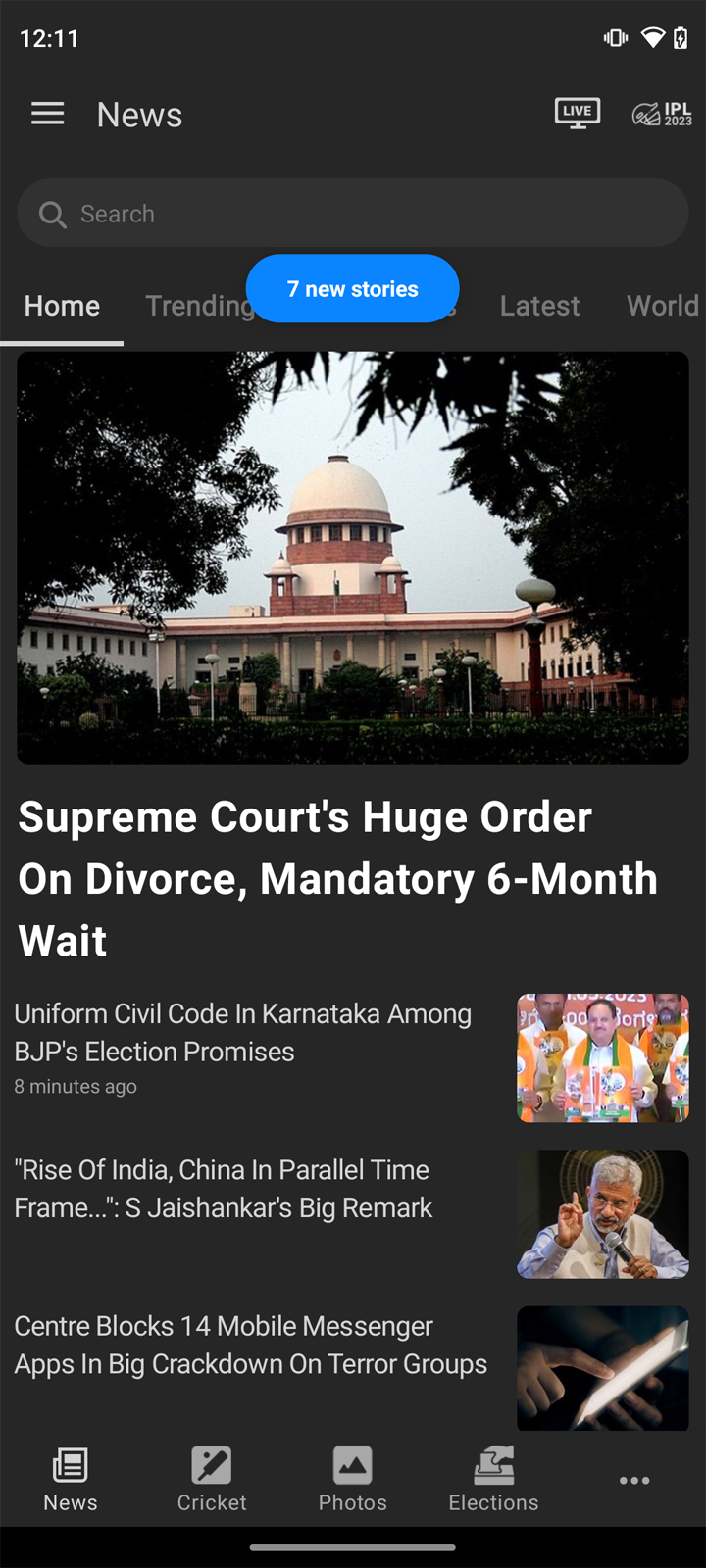This screenshot has height=1568, width=706.
Task: Switch to the Trending tab
Action: 199,306
